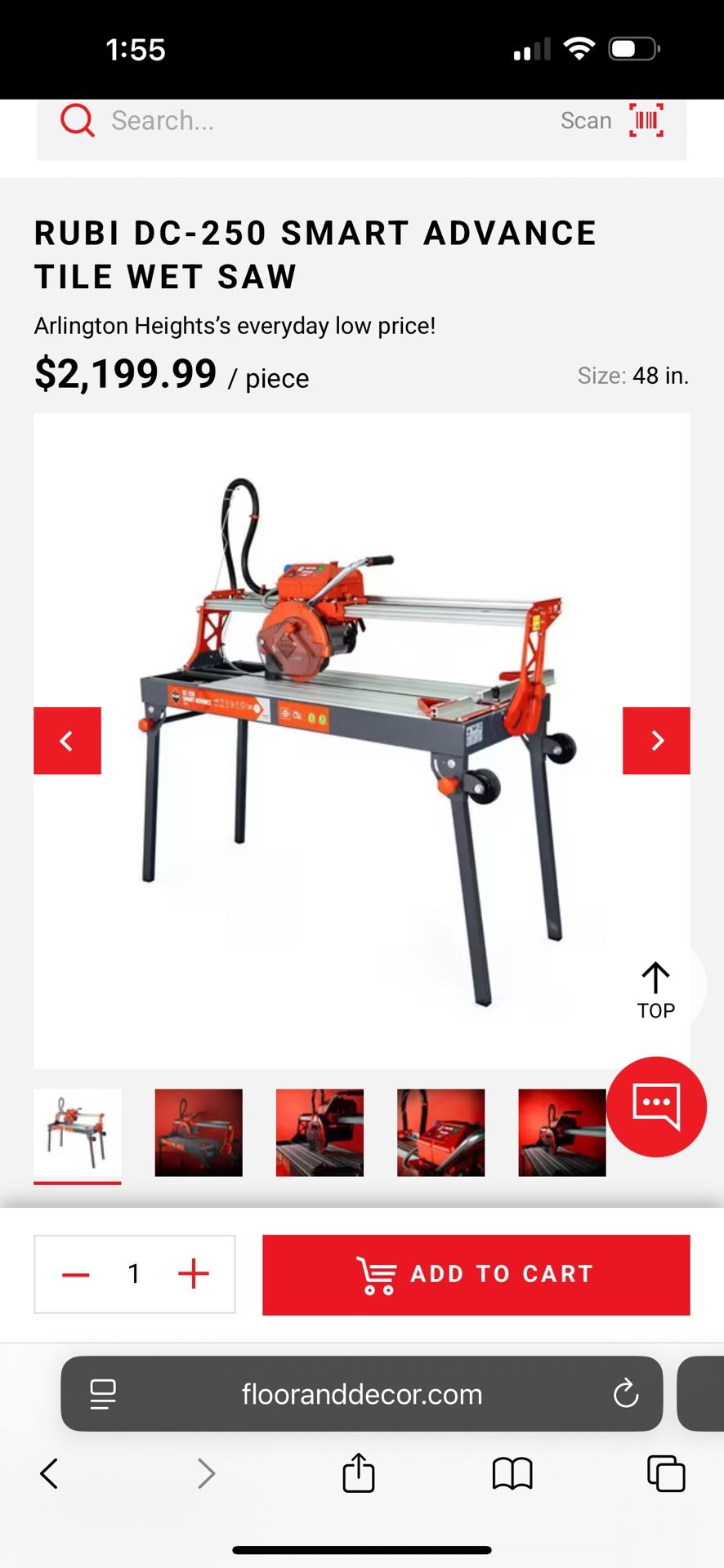Open Safari page settings reader icon
Viewport: 724px width, 1568px height.
click(102, 1394)
